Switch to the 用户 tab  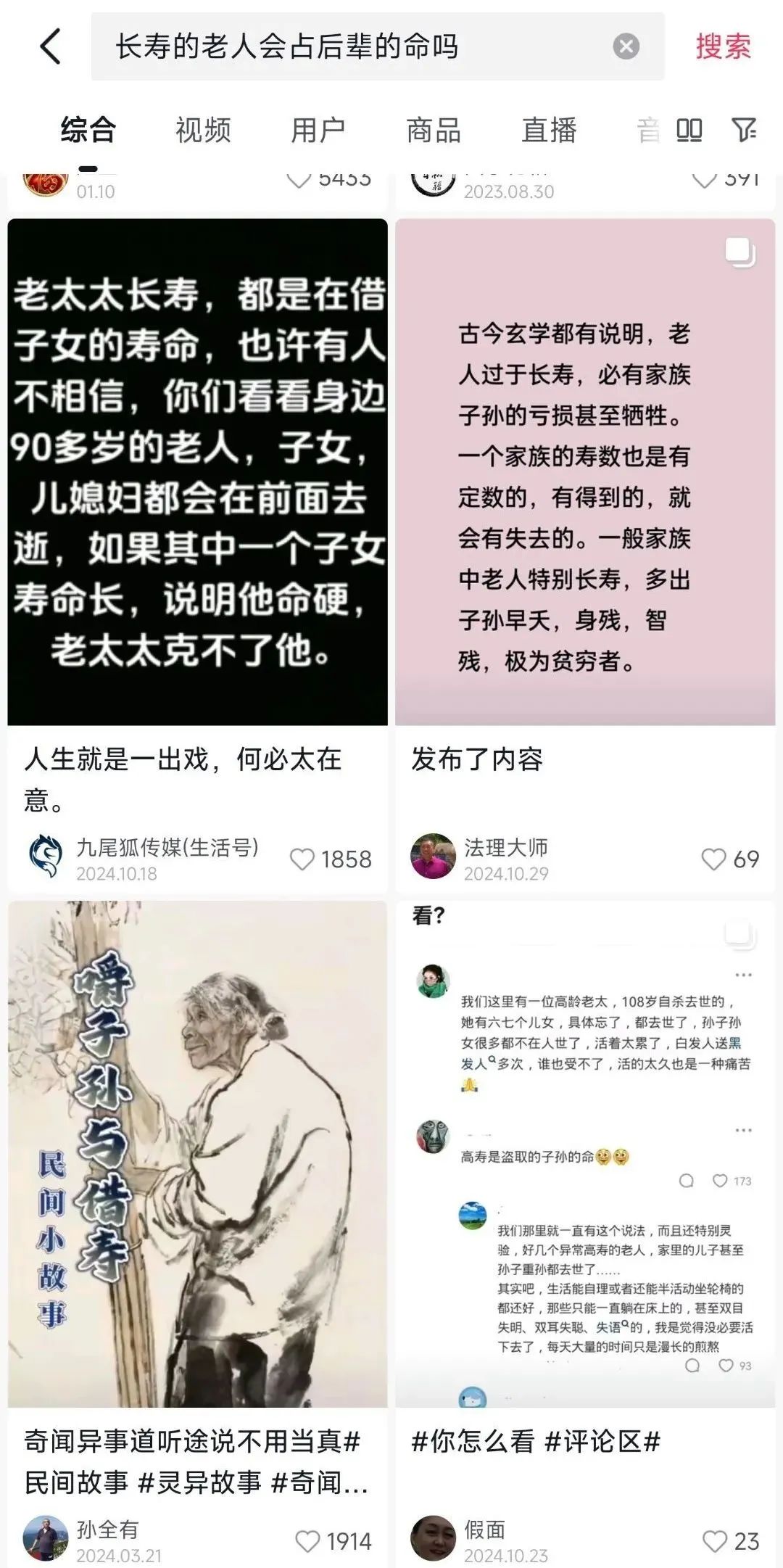pos(318,131)
